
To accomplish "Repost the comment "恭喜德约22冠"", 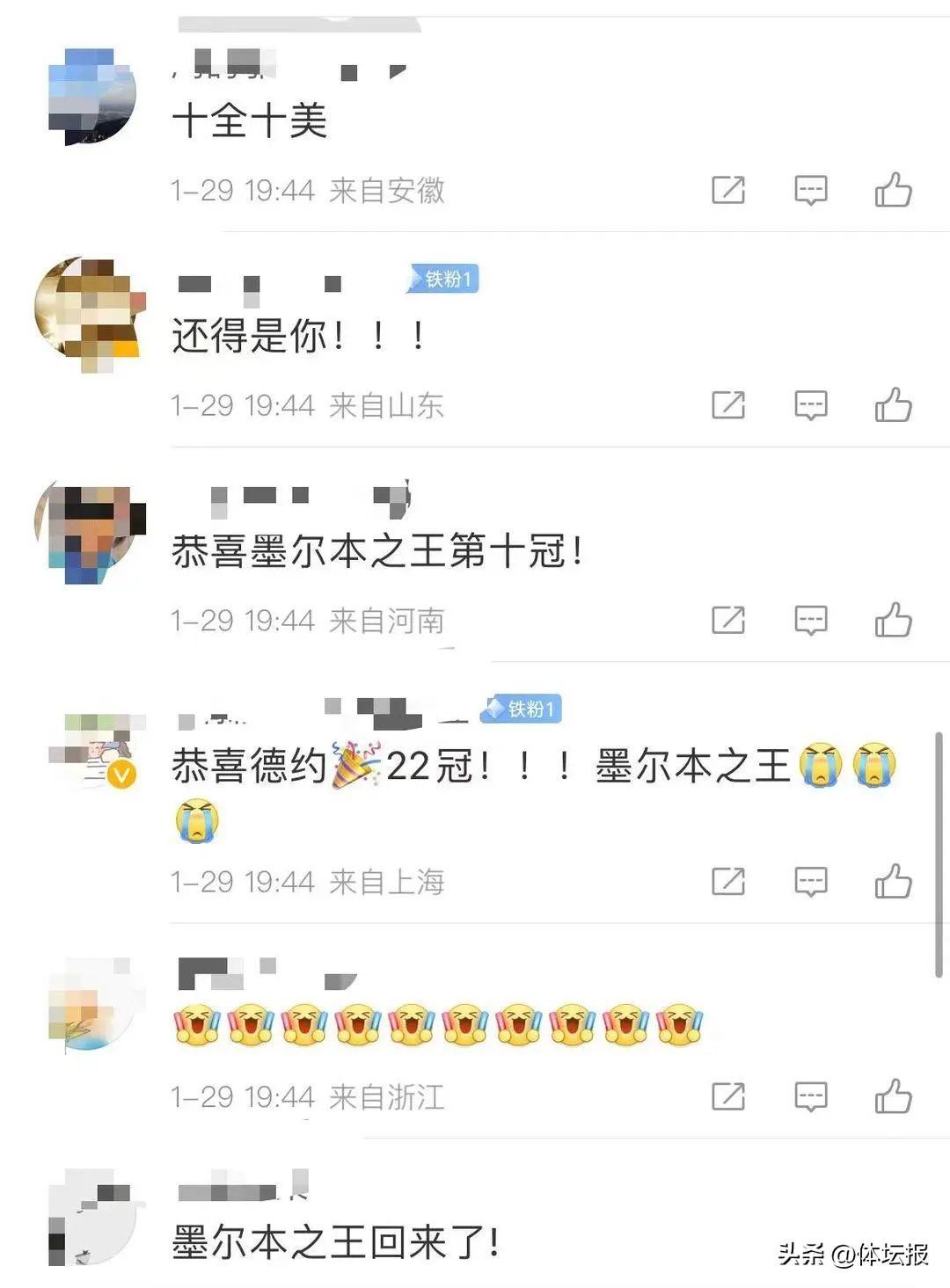I will pyautogui.click(x=727, y=881).
